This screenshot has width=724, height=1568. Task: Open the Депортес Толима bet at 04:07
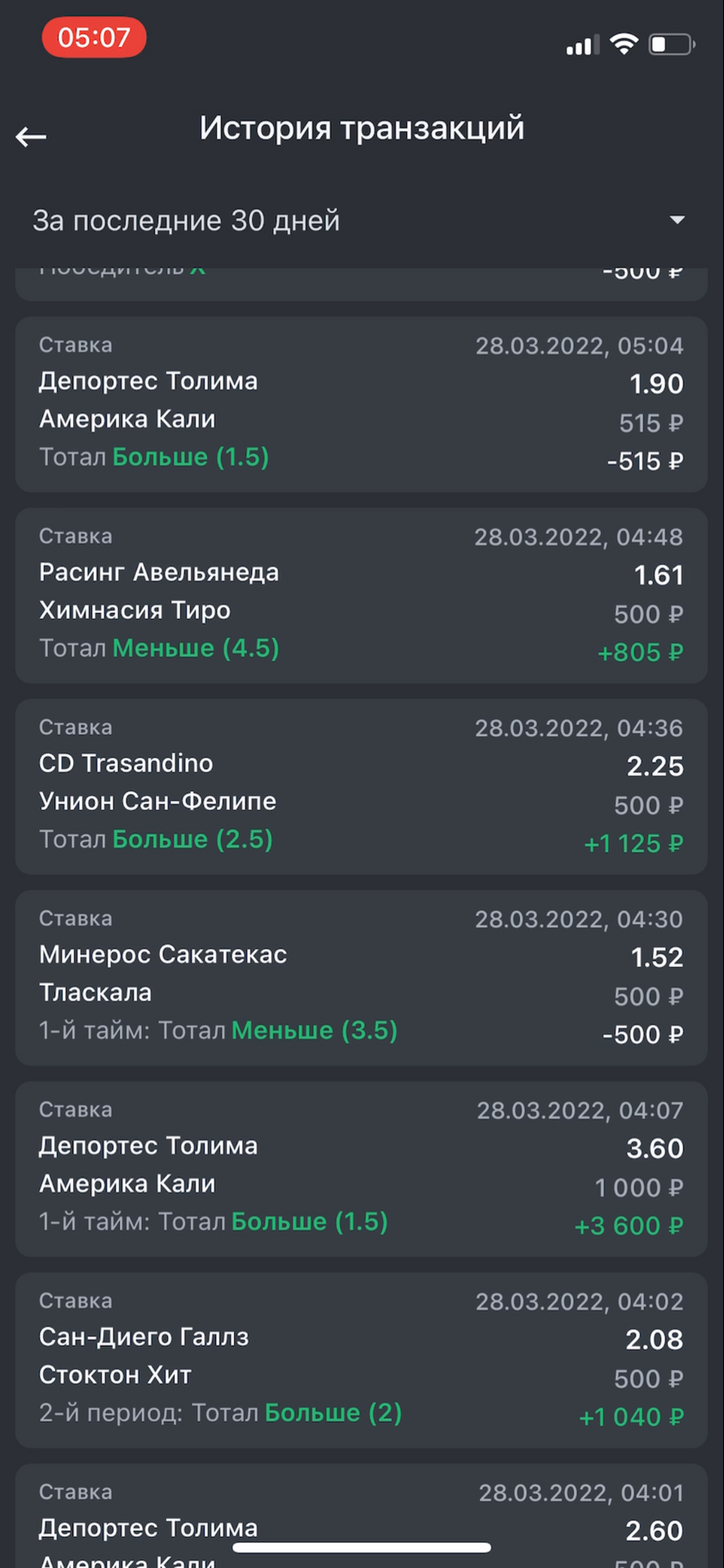click(362, 1168)
